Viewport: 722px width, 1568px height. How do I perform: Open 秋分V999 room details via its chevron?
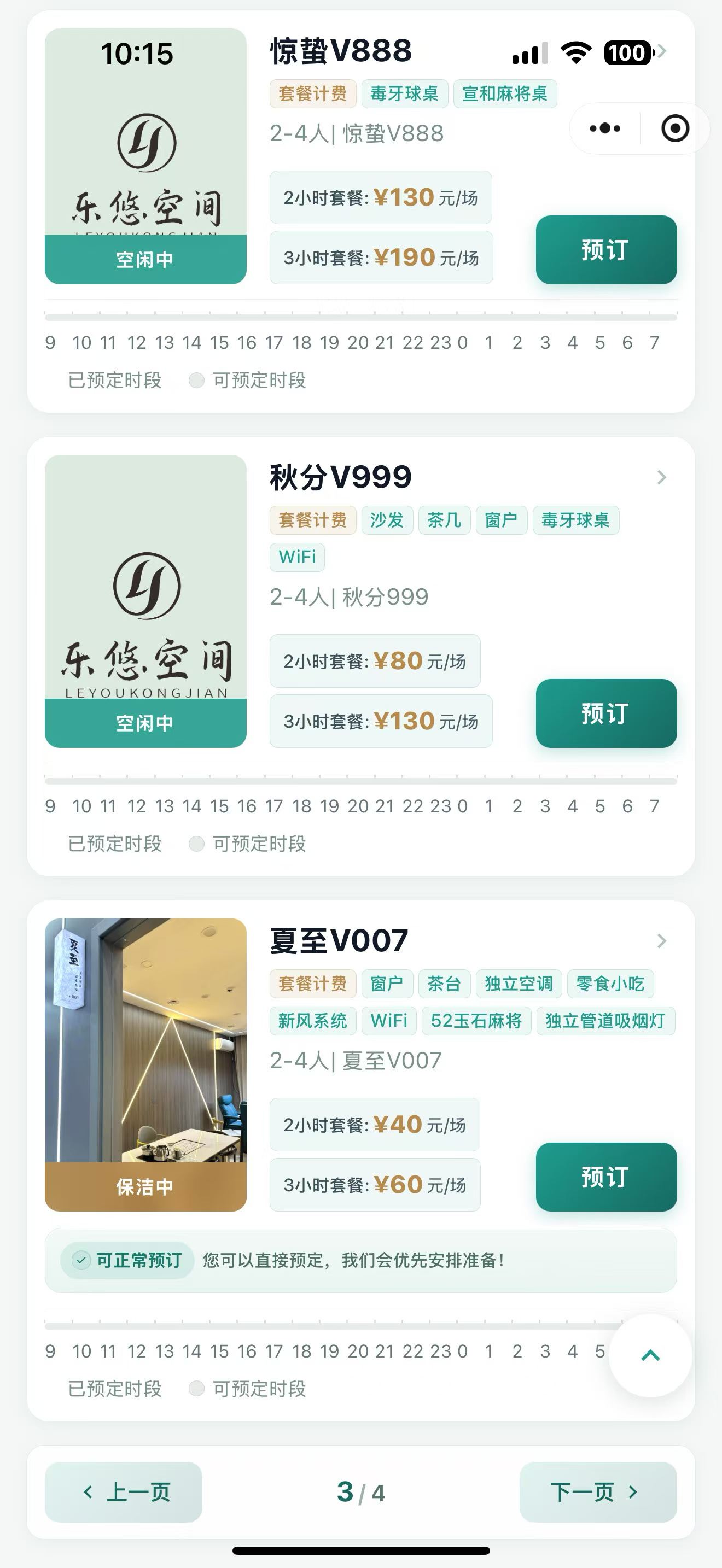(662, 477)
